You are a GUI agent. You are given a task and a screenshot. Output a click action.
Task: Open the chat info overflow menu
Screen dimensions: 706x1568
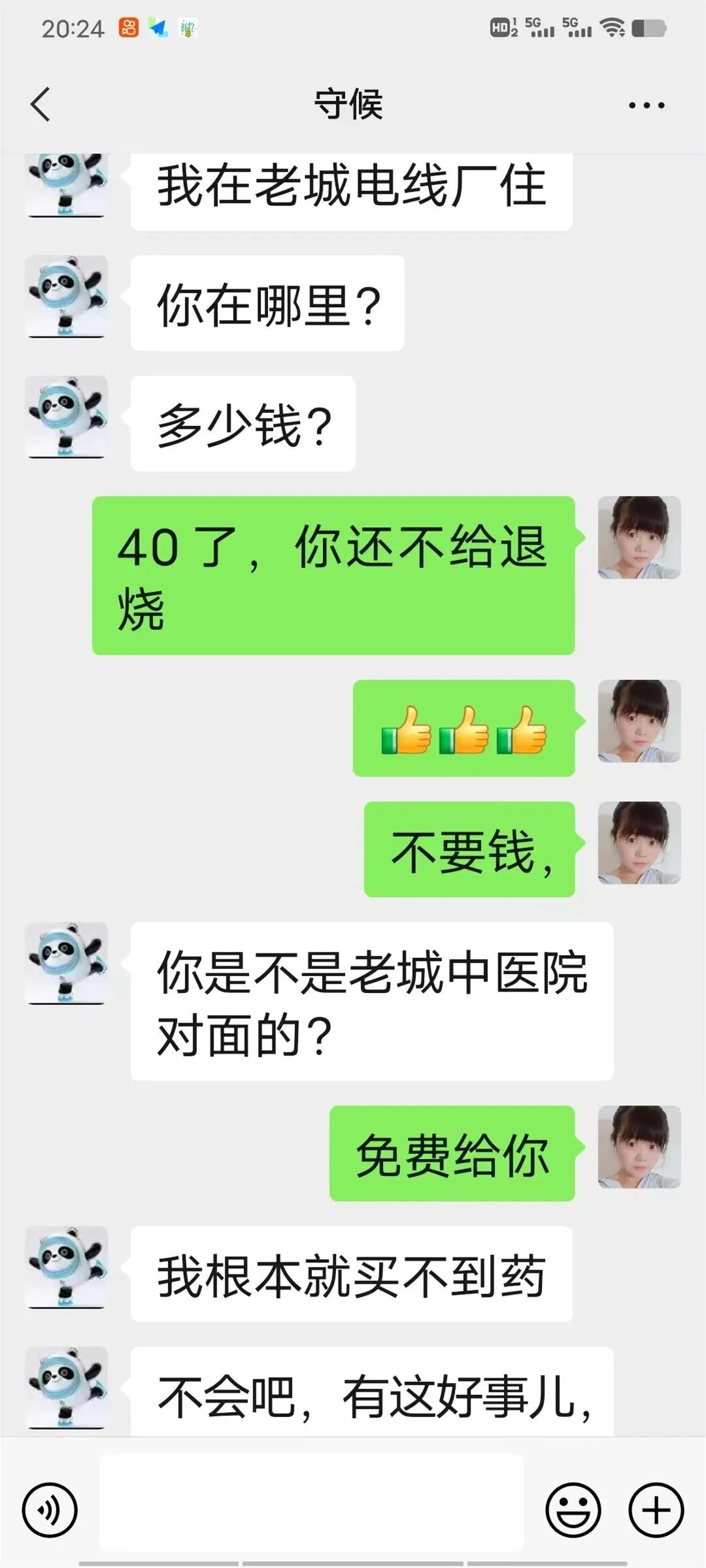coord(646,105)
